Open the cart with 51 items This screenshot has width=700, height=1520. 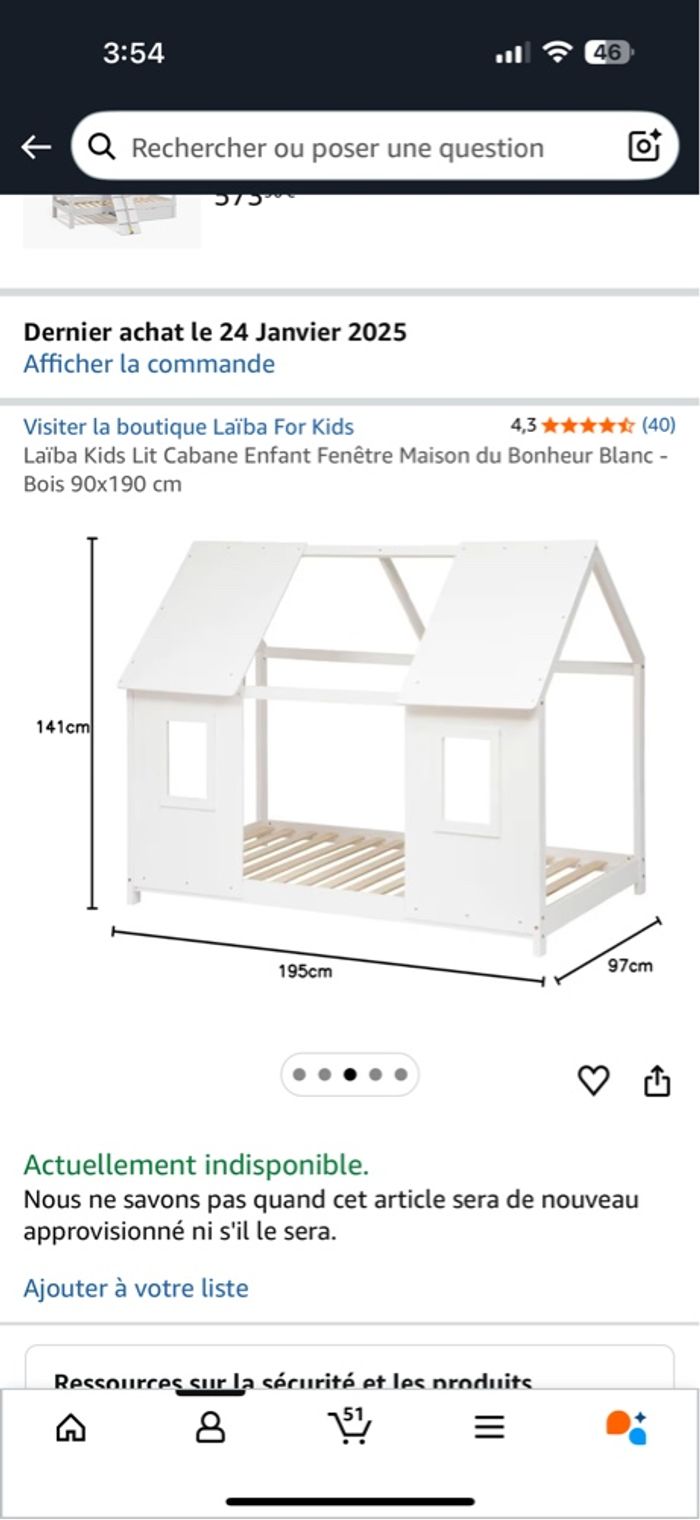click(x=349, y=1426)
